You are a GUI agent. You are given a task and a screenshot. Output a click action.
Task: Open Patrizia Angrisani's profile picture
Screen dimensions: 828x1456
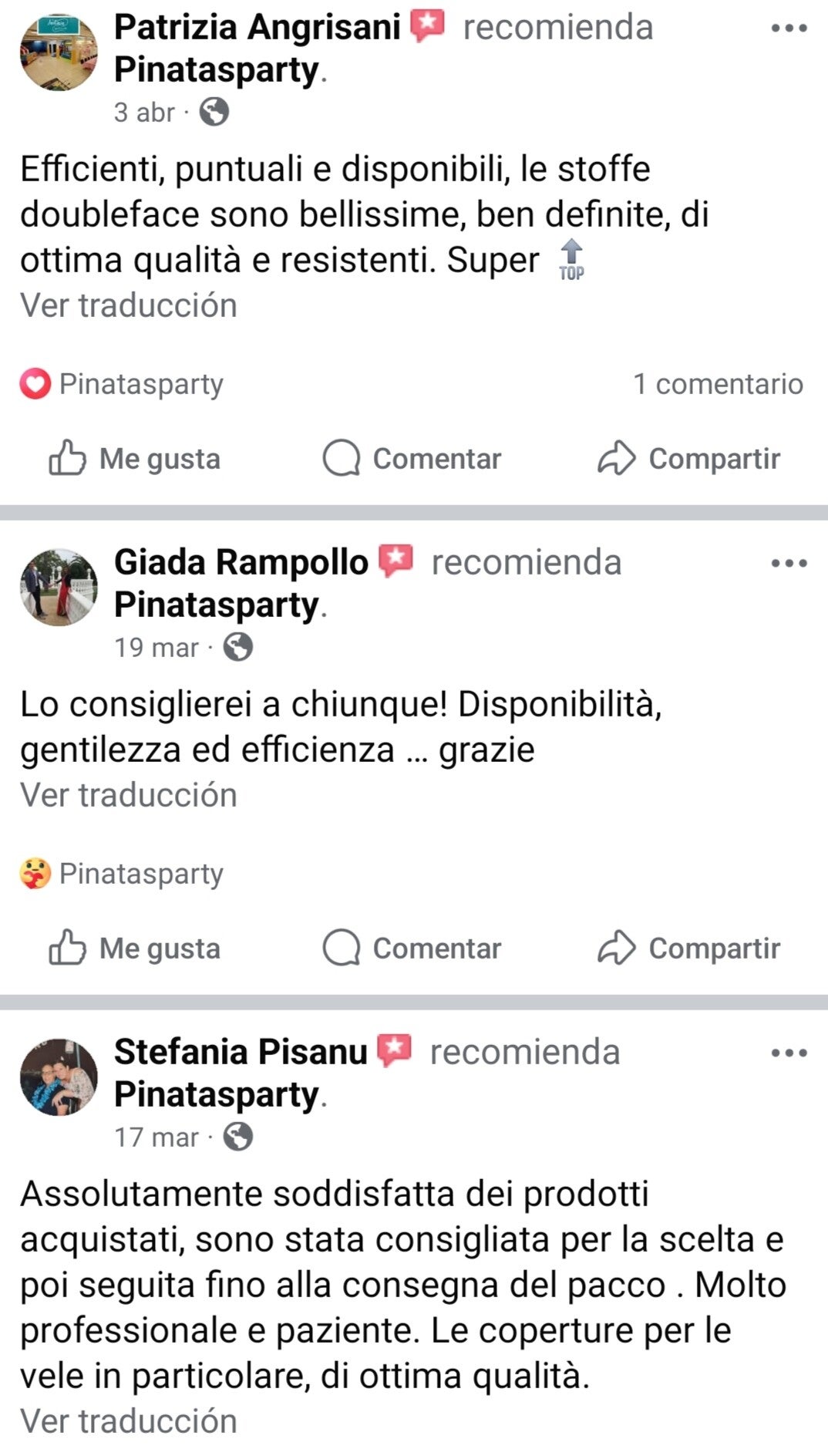click(x=59, y=52)
